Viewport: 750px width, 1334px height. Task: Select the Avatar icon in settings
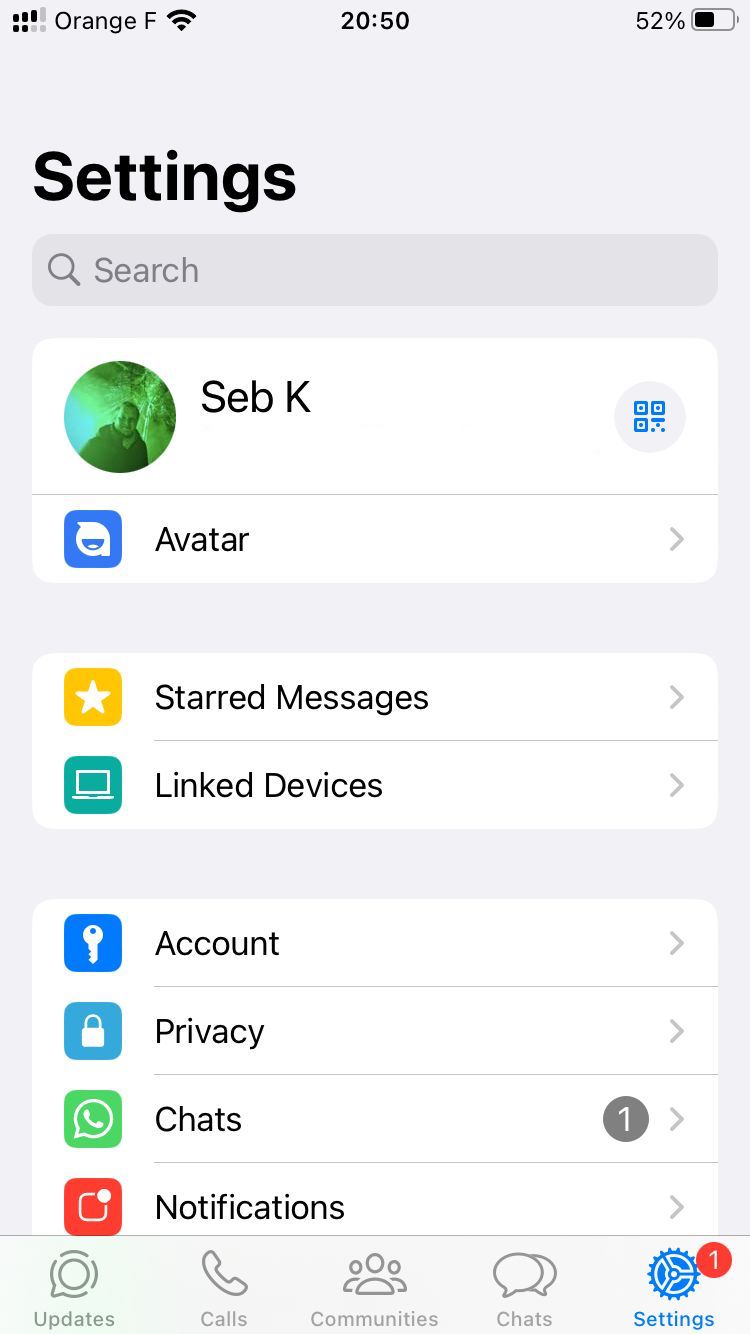(92, 539)
